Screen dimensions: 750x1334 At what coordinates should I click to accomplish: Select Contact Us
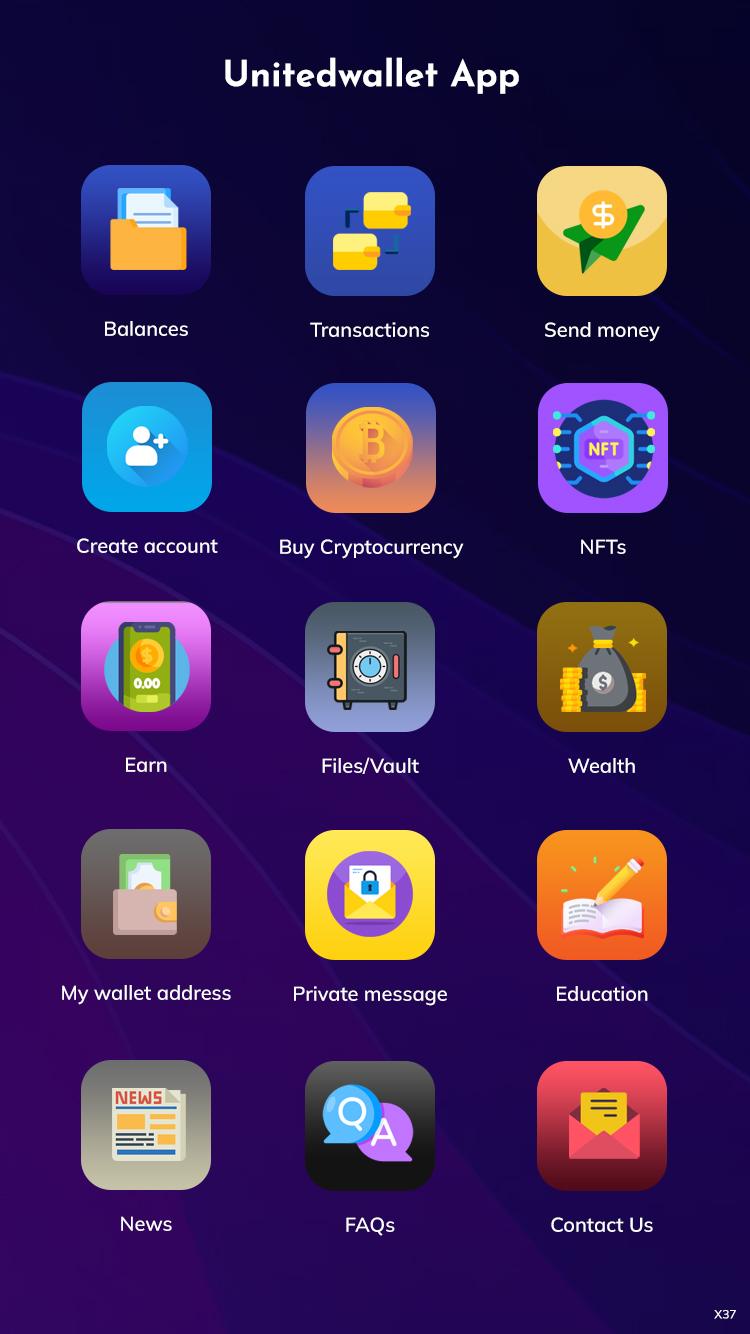click(x=602, y=1126)
